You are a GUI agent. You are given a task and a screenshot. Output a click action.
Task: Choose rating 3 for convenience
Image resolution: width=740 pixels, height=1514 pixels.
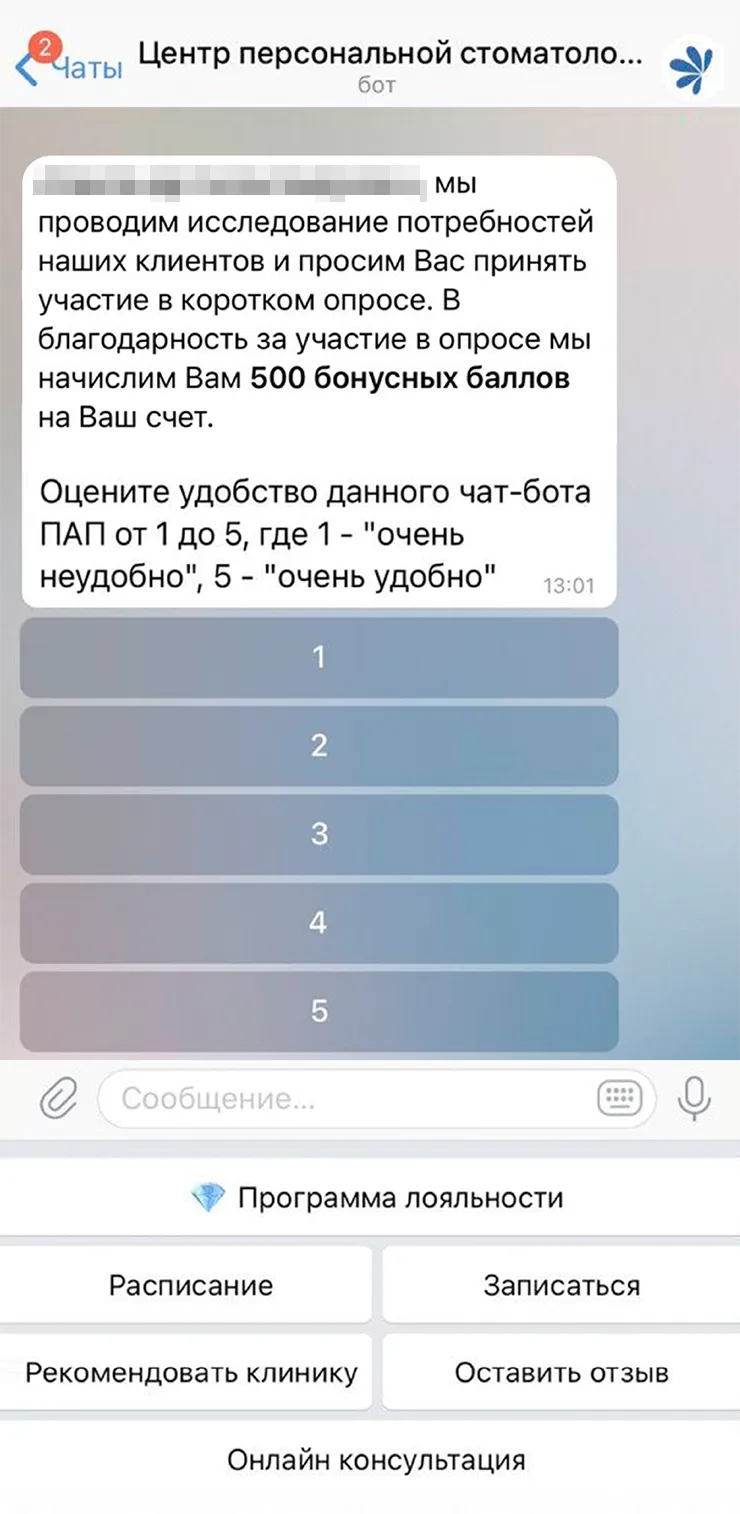tap(319, 834)
